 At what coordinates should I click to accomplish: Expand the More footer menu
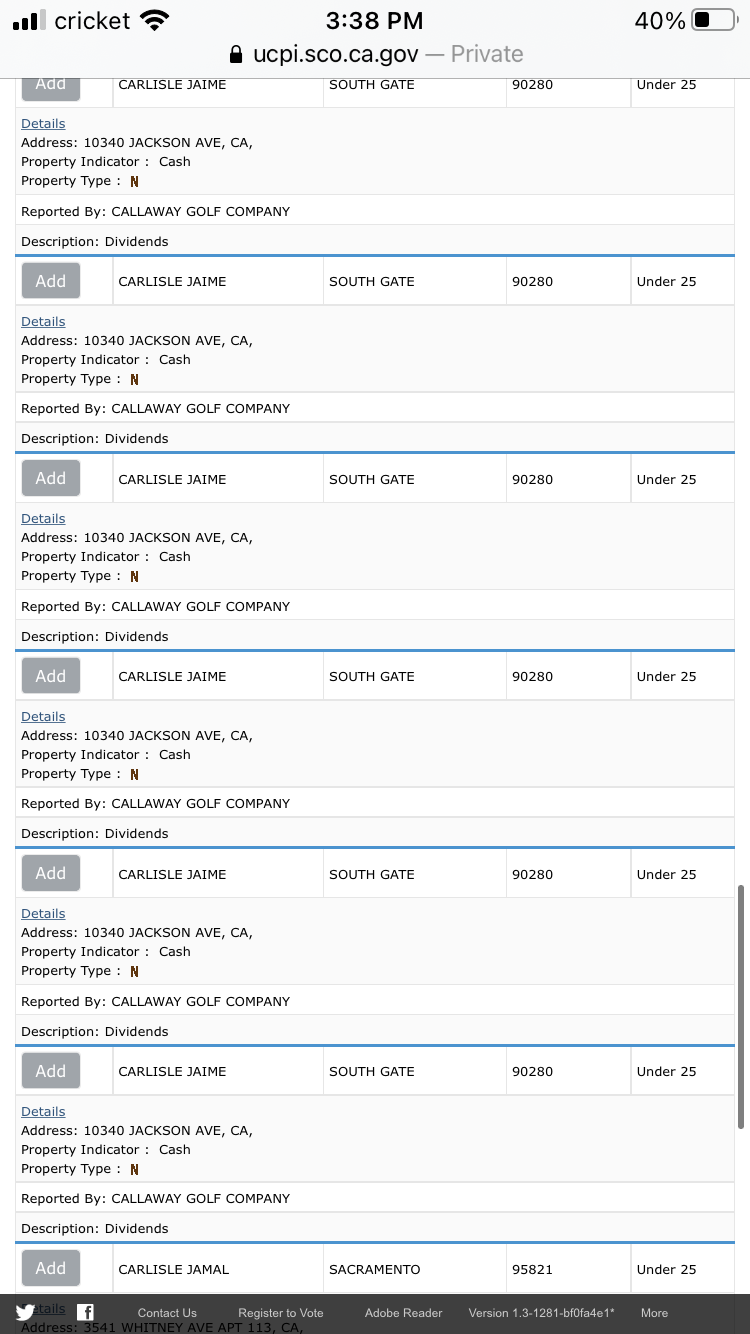[654, 1313]
